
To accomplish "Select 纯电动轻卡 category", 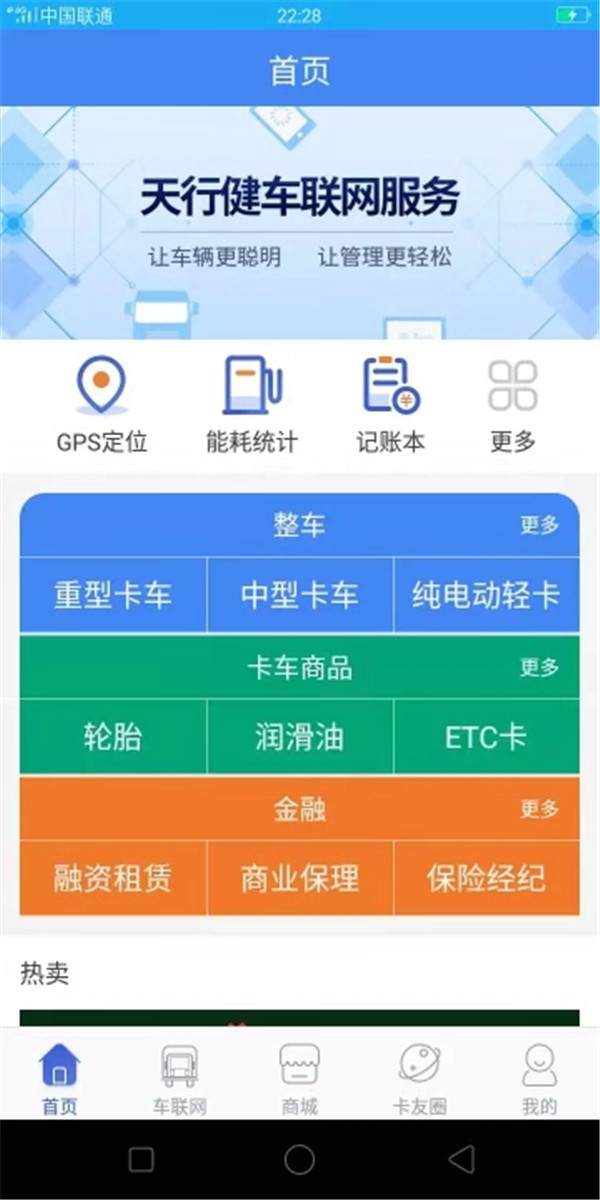I will coord(487,596).
